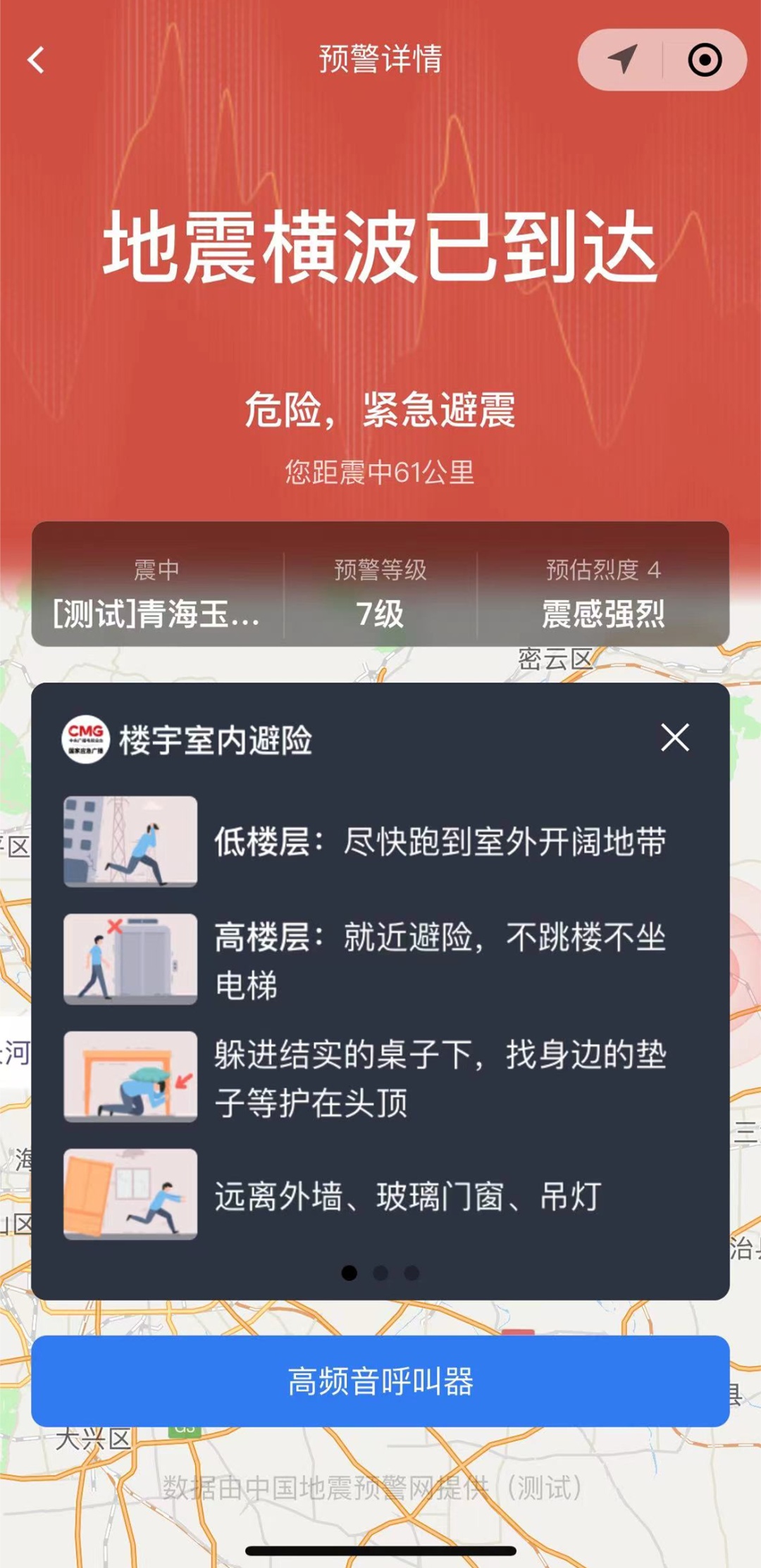Tap the no-elevator warning illustration
The height and width of the screenshot is (1568, 761).
click(131, 959)
